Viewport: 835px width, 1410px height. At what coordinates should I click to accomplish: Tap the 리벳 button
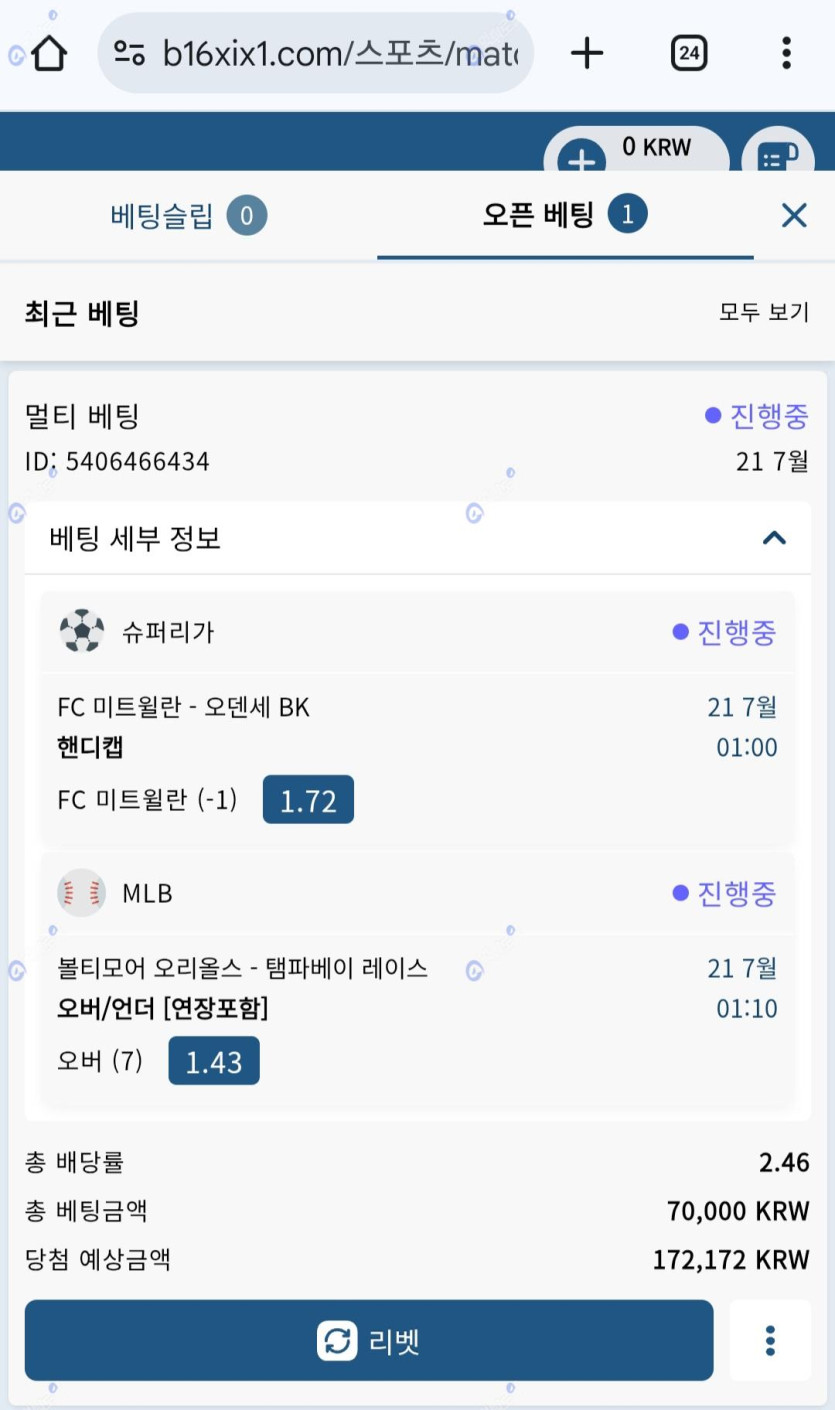tap(369, 1340)
